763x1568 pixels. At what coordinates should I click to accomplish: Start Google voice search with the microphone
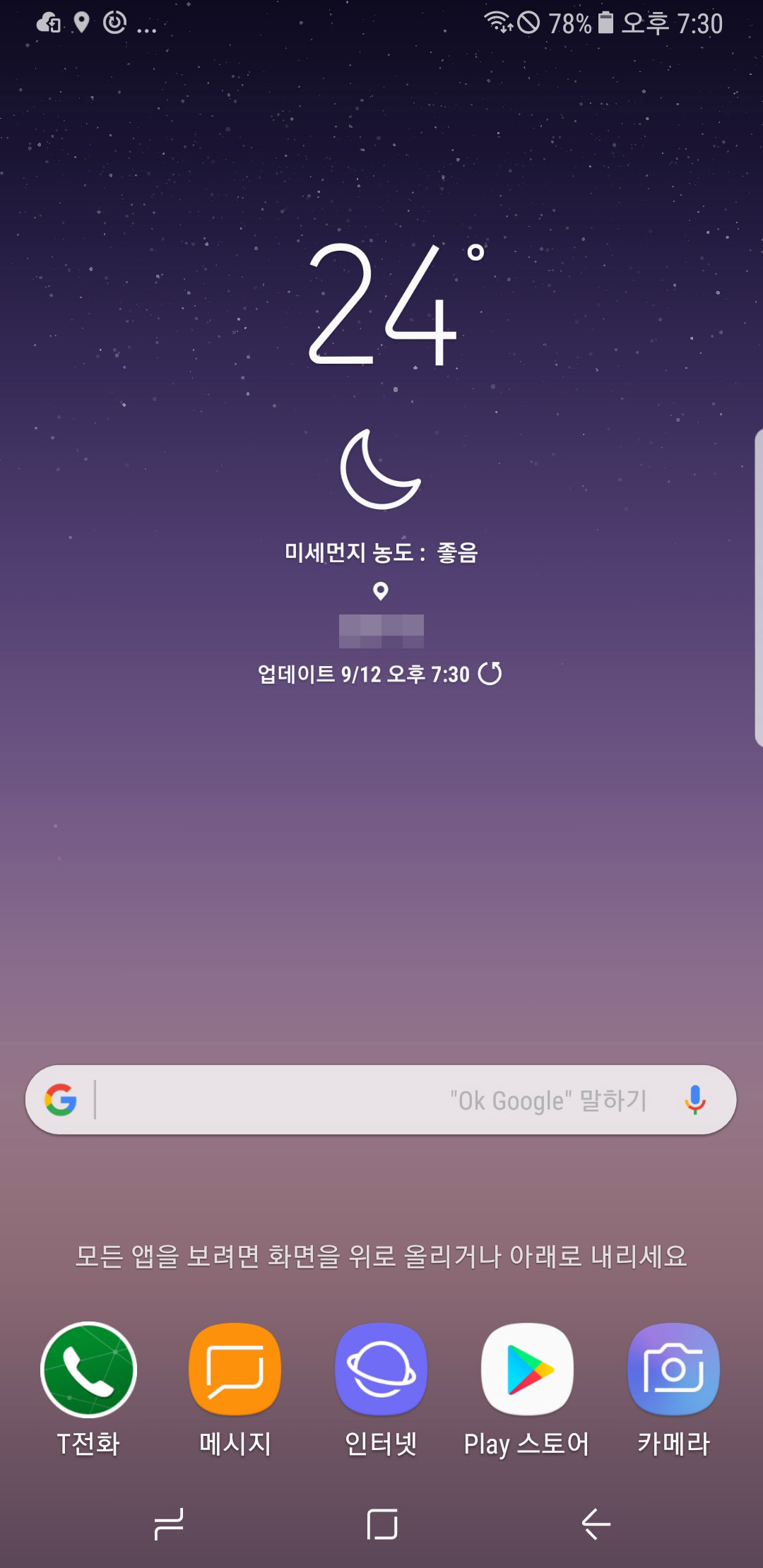point(695,1100)
